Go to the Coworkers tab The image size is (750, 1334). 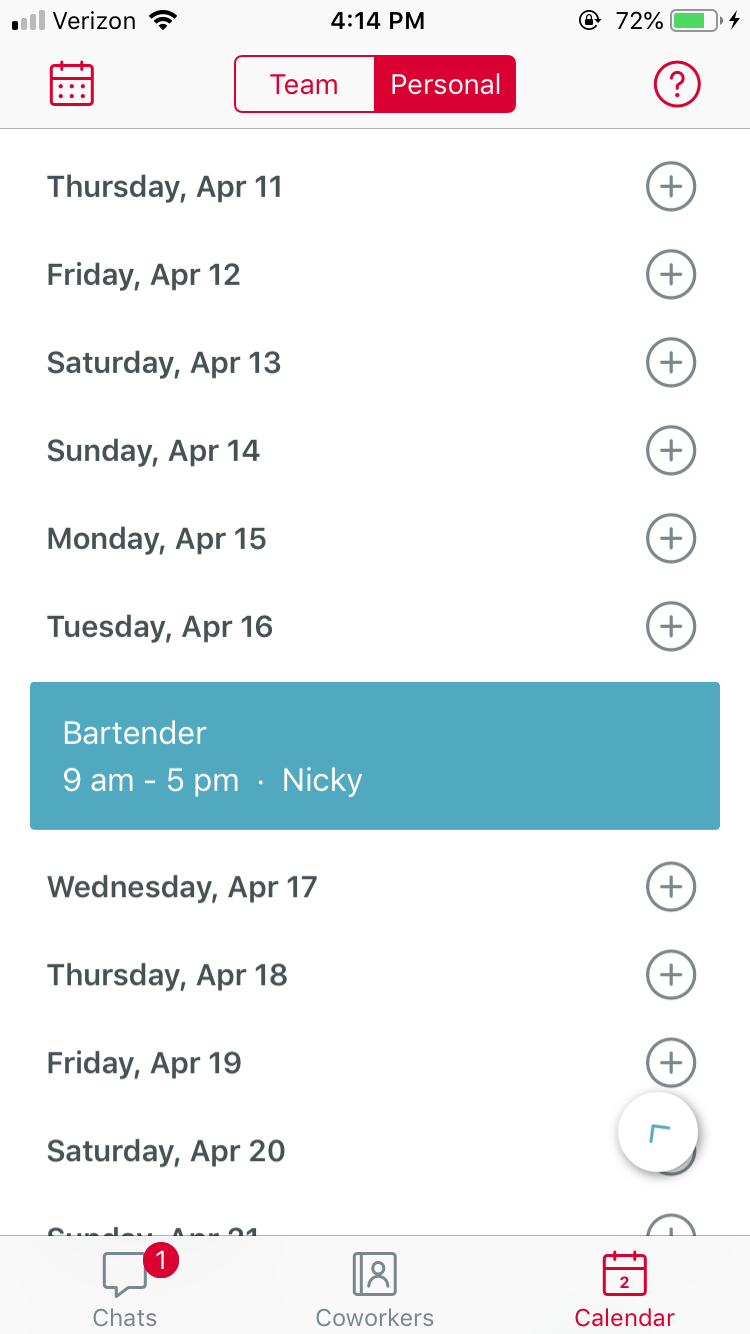coord(375,1290)
